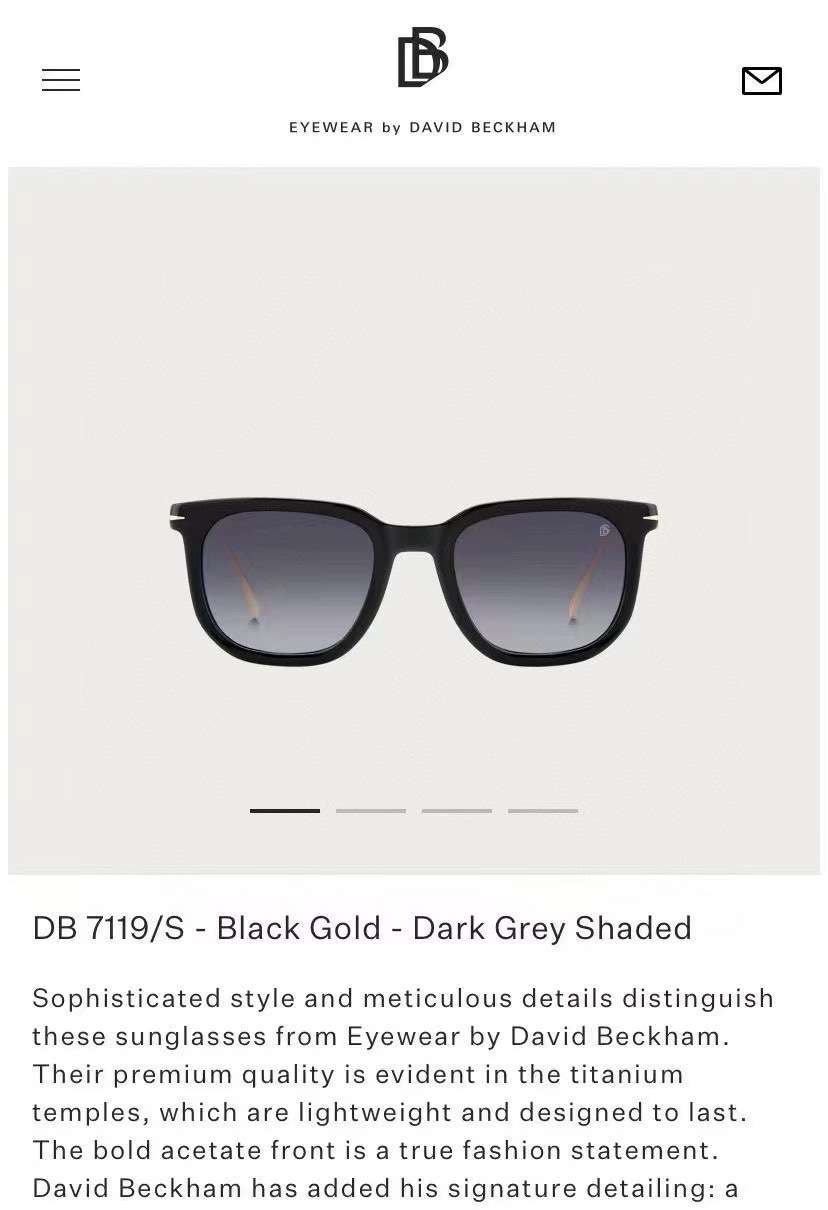This screenshot has height=1210, width=828.
Task: Jump to the third product image indicator
Action: [457, 810]
